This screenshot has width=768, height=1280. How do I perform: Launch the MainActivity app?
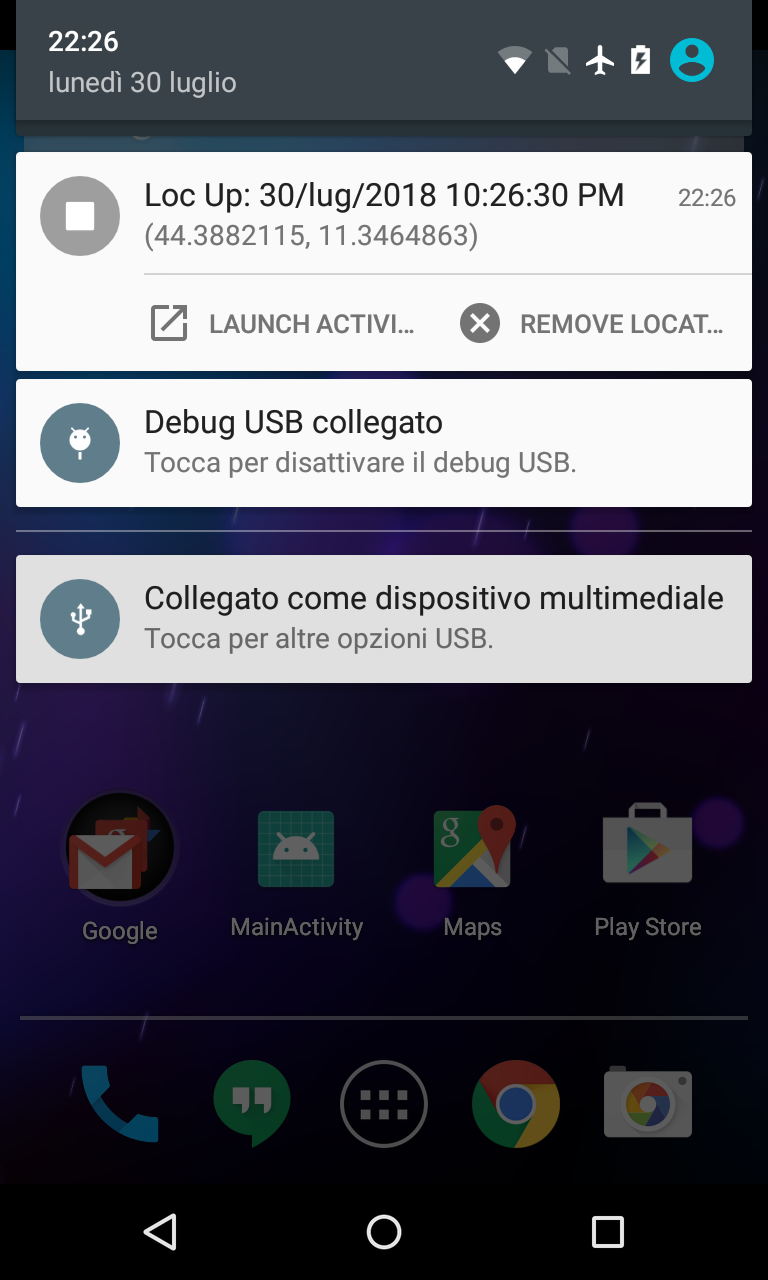296,850
